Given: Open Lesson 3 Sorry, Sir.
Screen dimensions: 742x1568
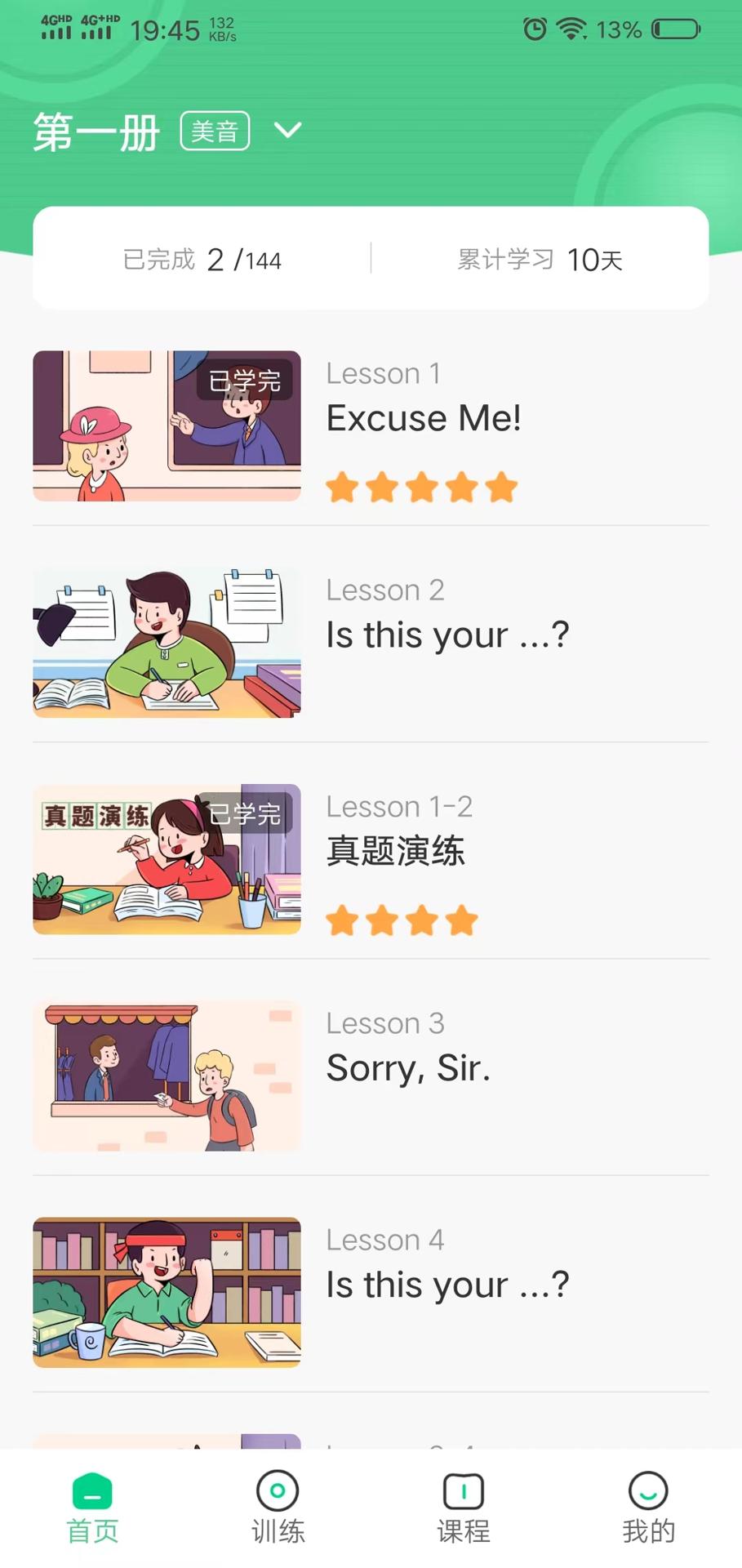Looking at the screenshot, I should coord(371,1075).
